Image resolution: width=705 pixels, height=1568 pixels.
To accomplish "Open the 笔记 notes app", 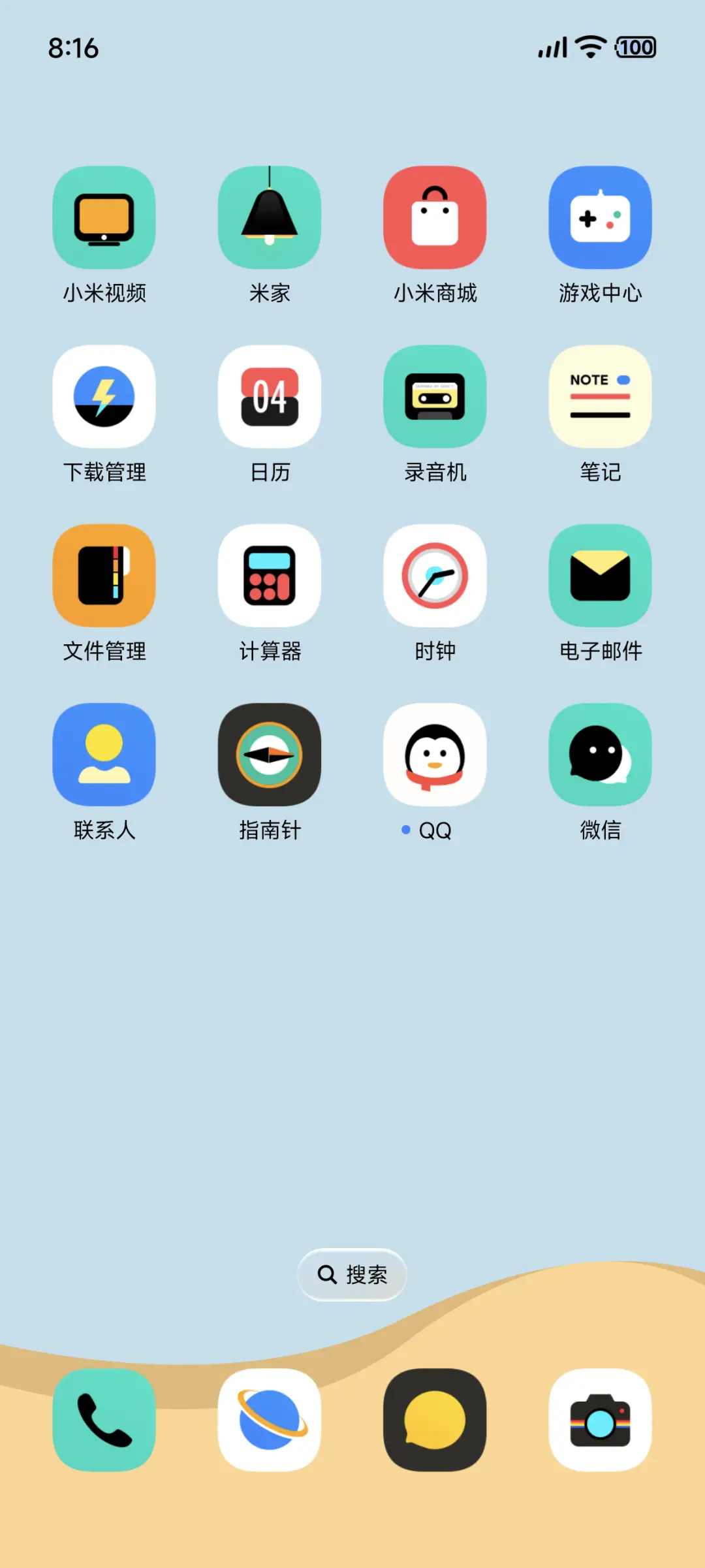I will coord(600,397).
